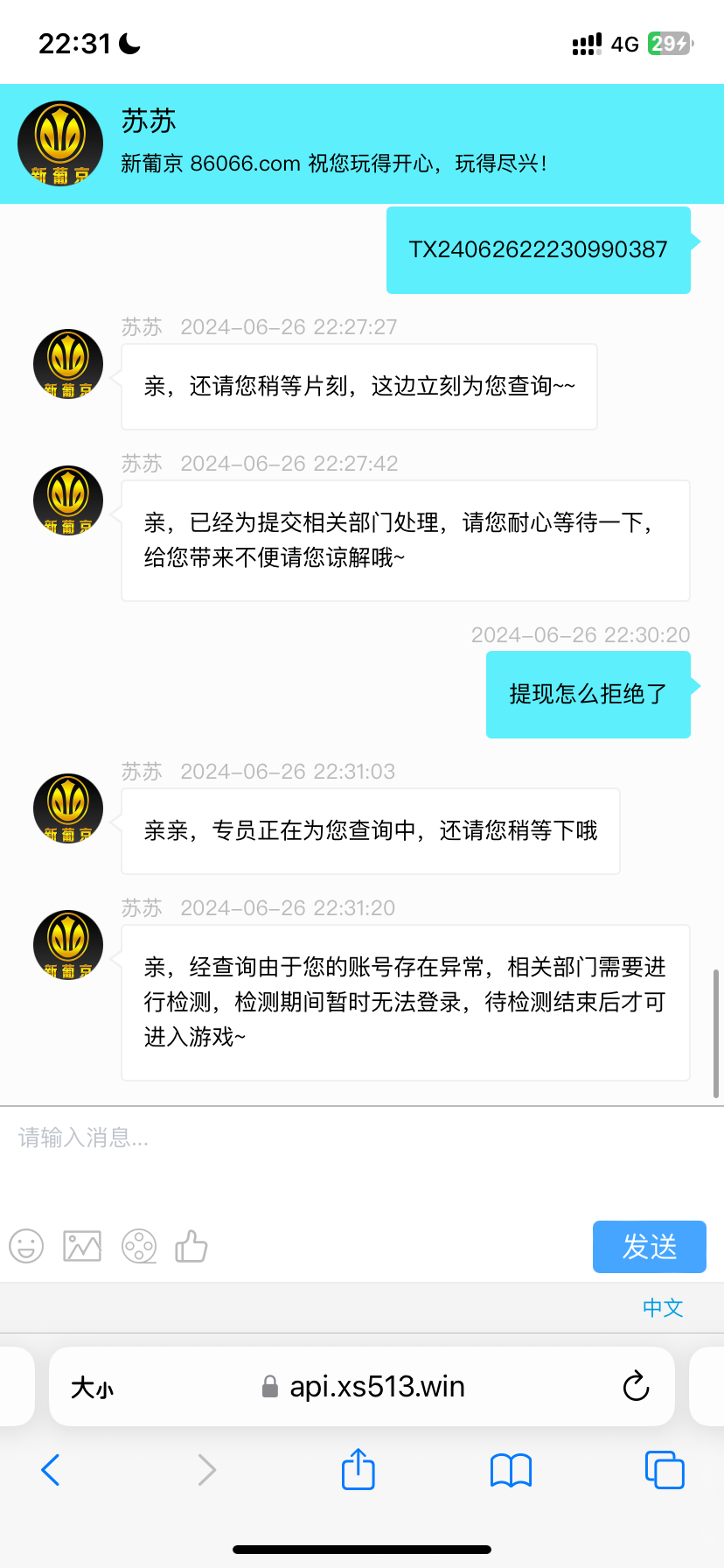Open the emoji picker
Image resolution: width=724 pixels, height=1568 pixels.
point(26,1246)
